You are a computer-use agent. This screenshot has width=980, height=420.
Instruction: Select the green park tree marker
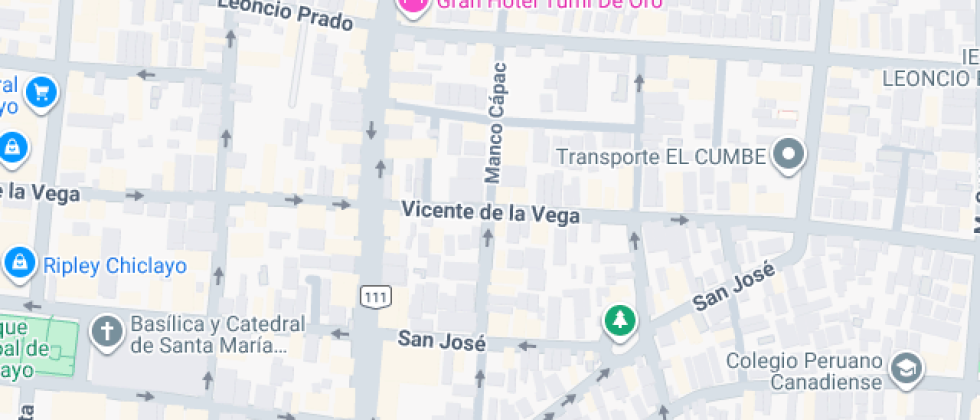pyautogui.click(x=620, y=321)
